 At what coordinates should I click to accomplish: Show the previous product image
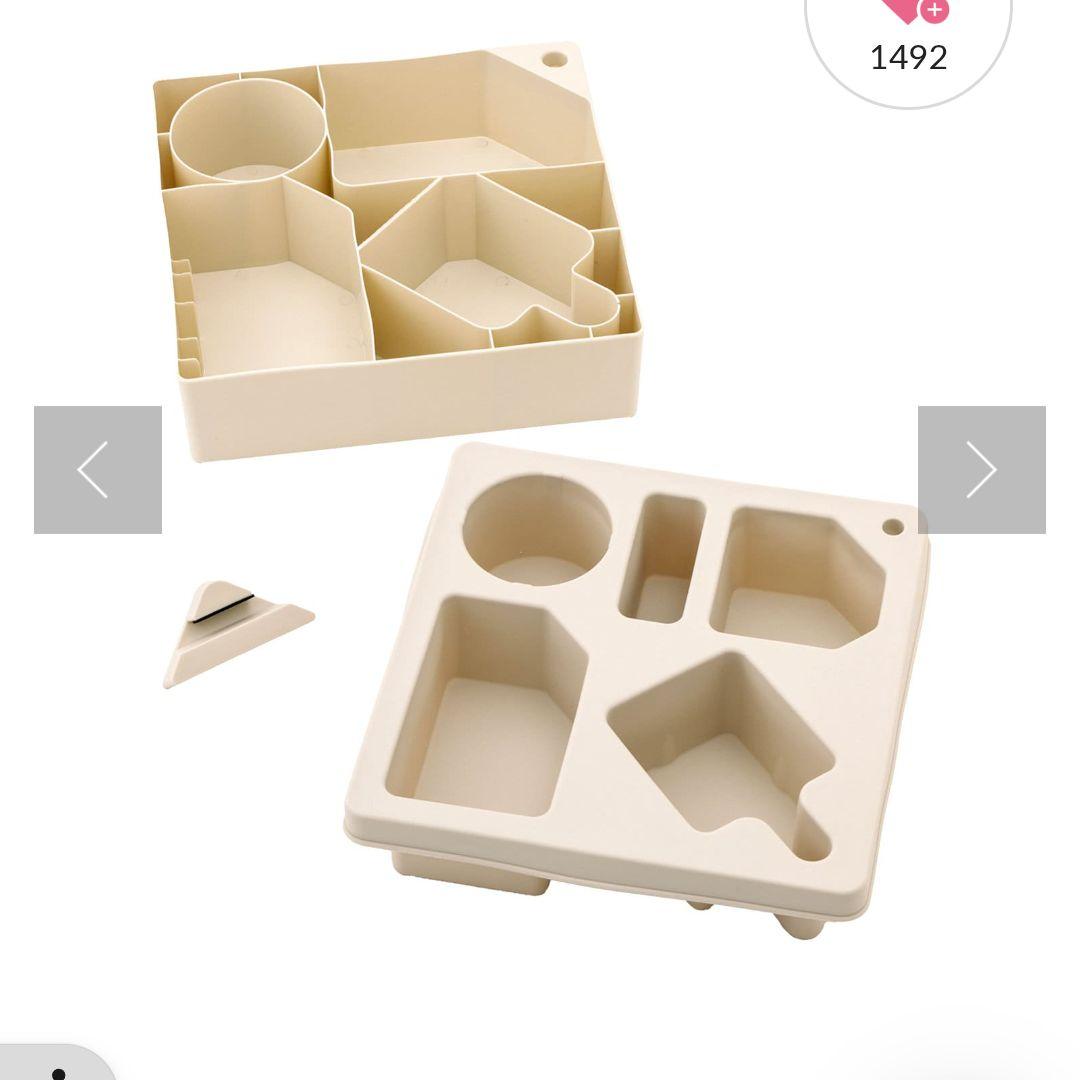[97, 469]
